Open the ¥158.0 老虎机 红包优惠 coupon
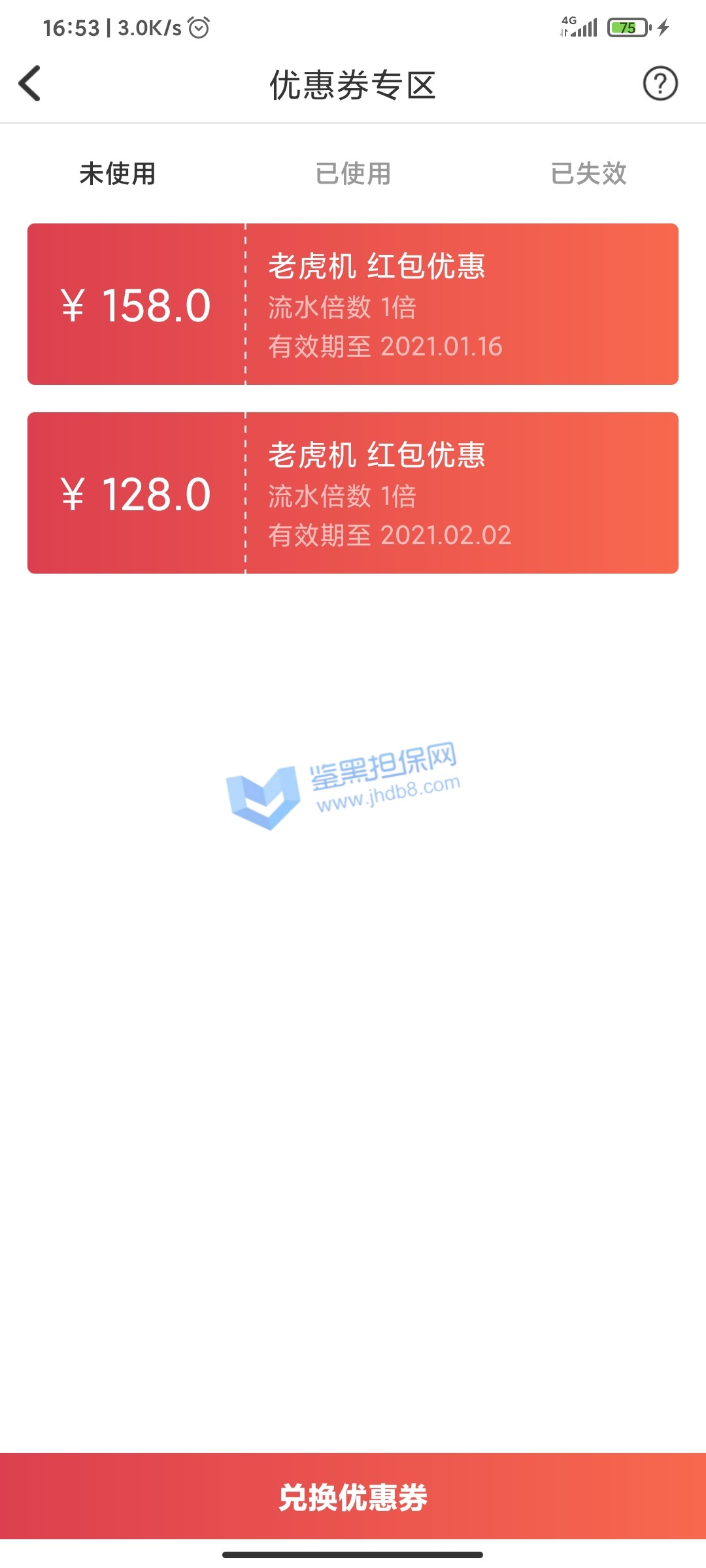706x1568 pixels. click(x=353, y=304)
